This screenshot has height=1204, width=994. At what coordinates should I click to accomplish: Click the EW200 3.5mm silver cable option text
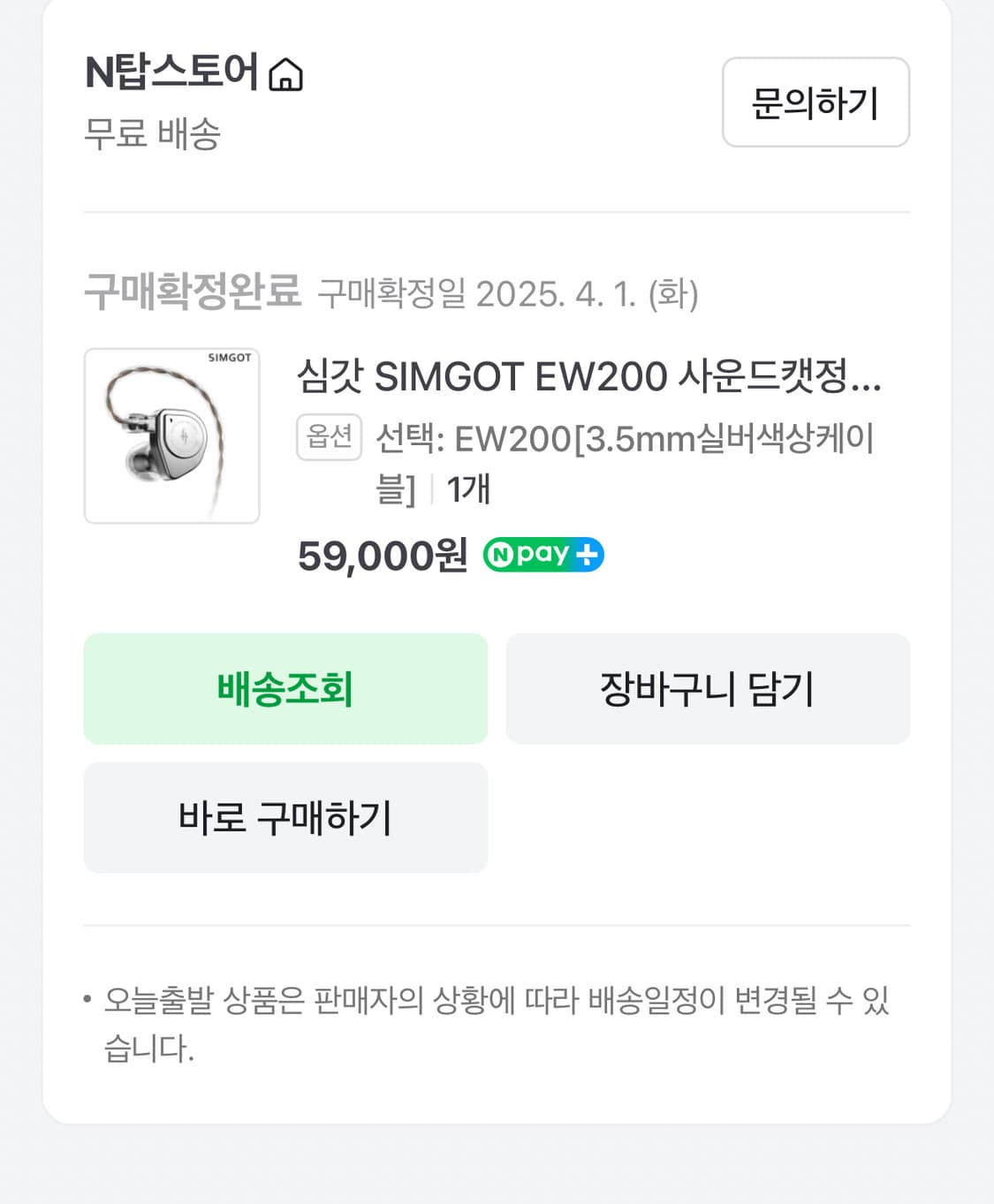[627, 437]
